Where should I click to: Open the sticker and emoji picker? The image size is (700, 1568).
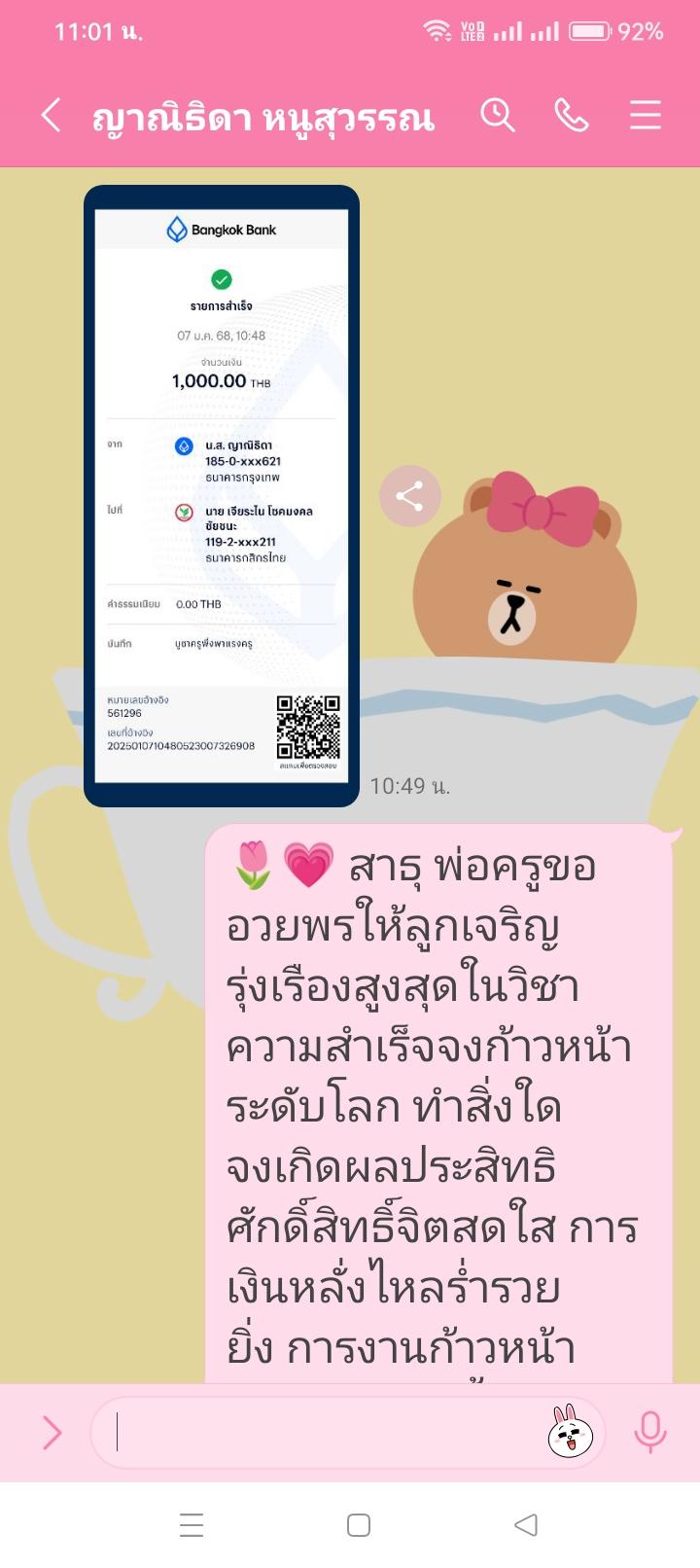coord(571,1432)
